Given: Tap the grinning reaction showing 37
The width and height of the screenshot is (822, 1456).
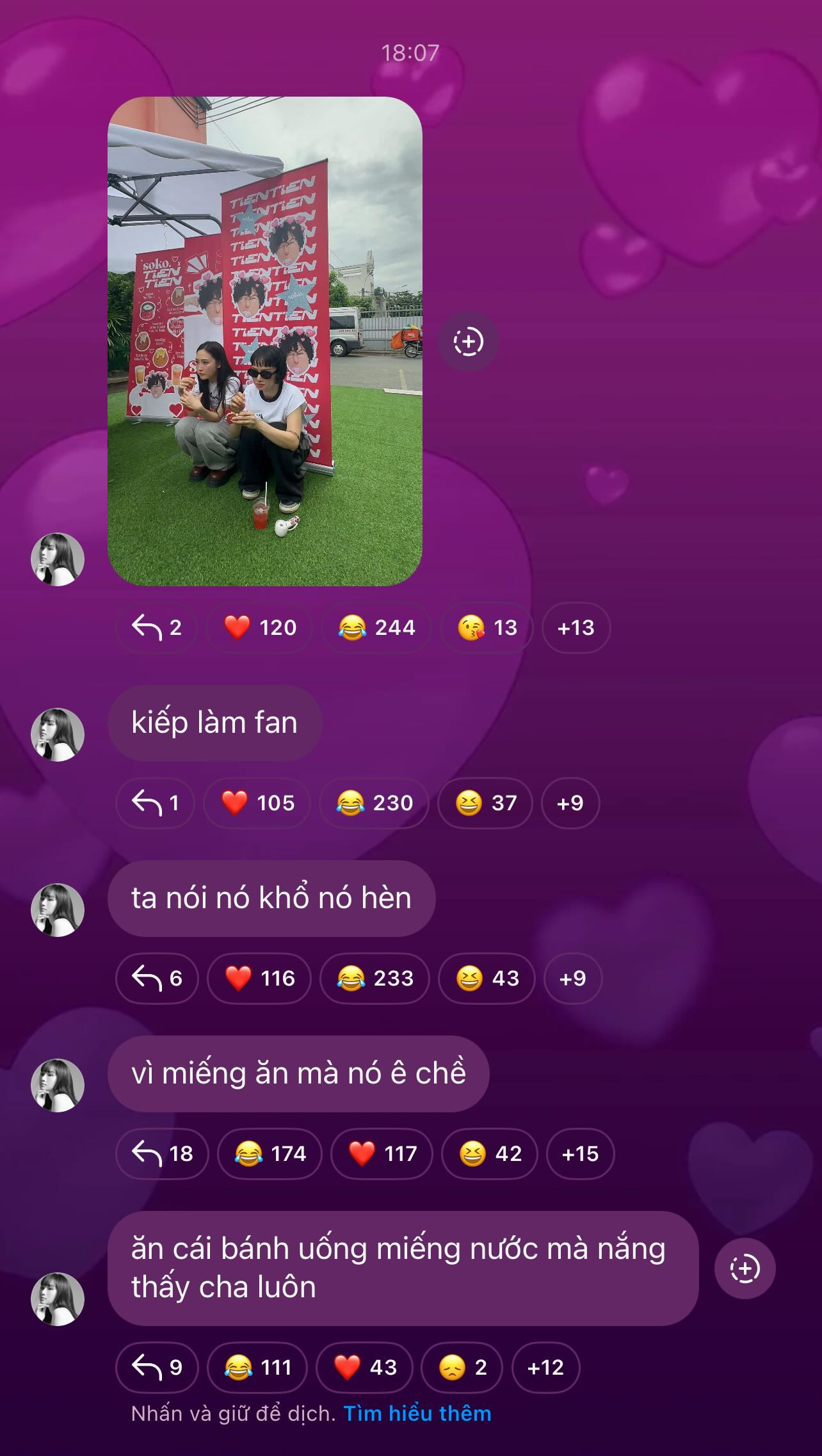Looking at the screenshot, I should 485,803.
